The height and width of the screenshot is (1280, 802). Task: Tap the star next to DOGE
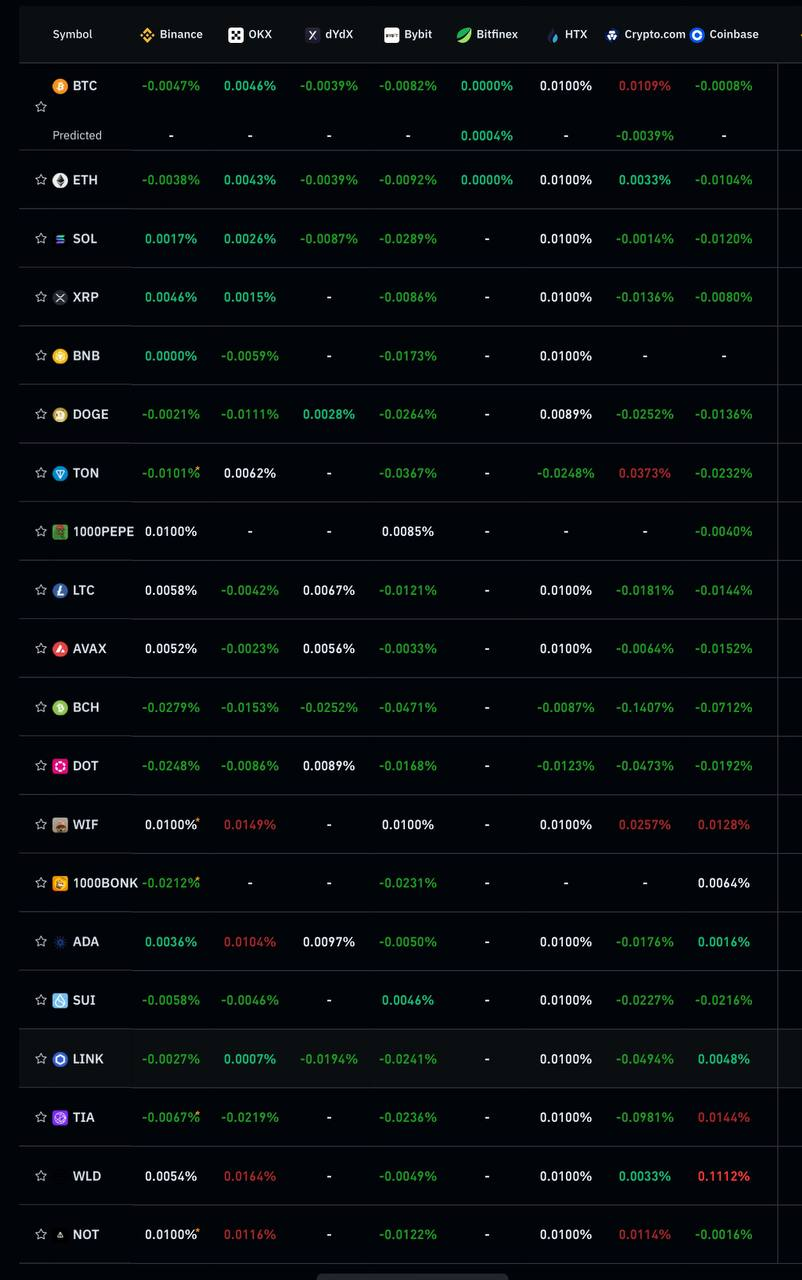coord(41,414)
